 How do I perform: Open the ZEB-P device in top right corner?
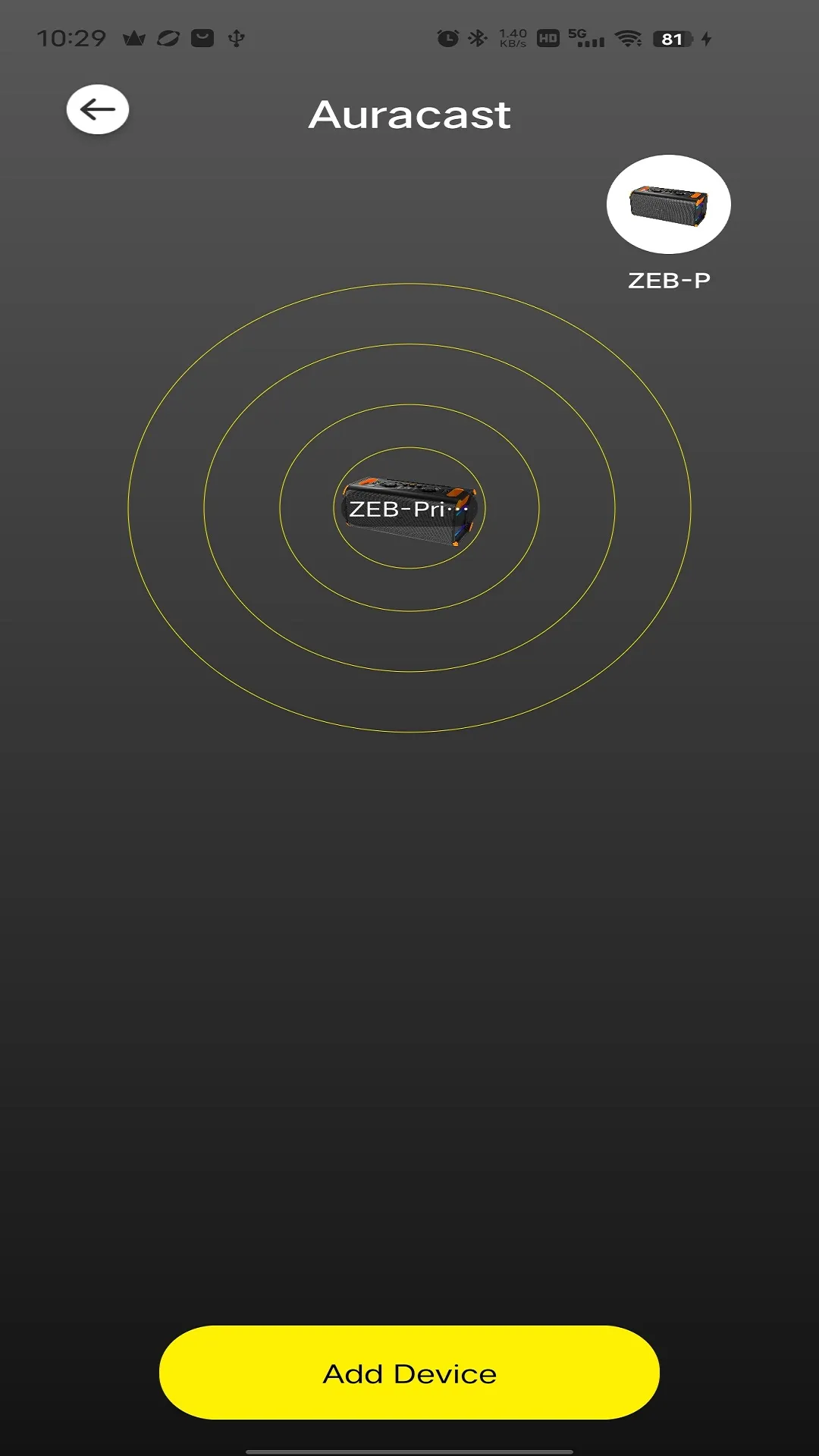tap(668, 203)
